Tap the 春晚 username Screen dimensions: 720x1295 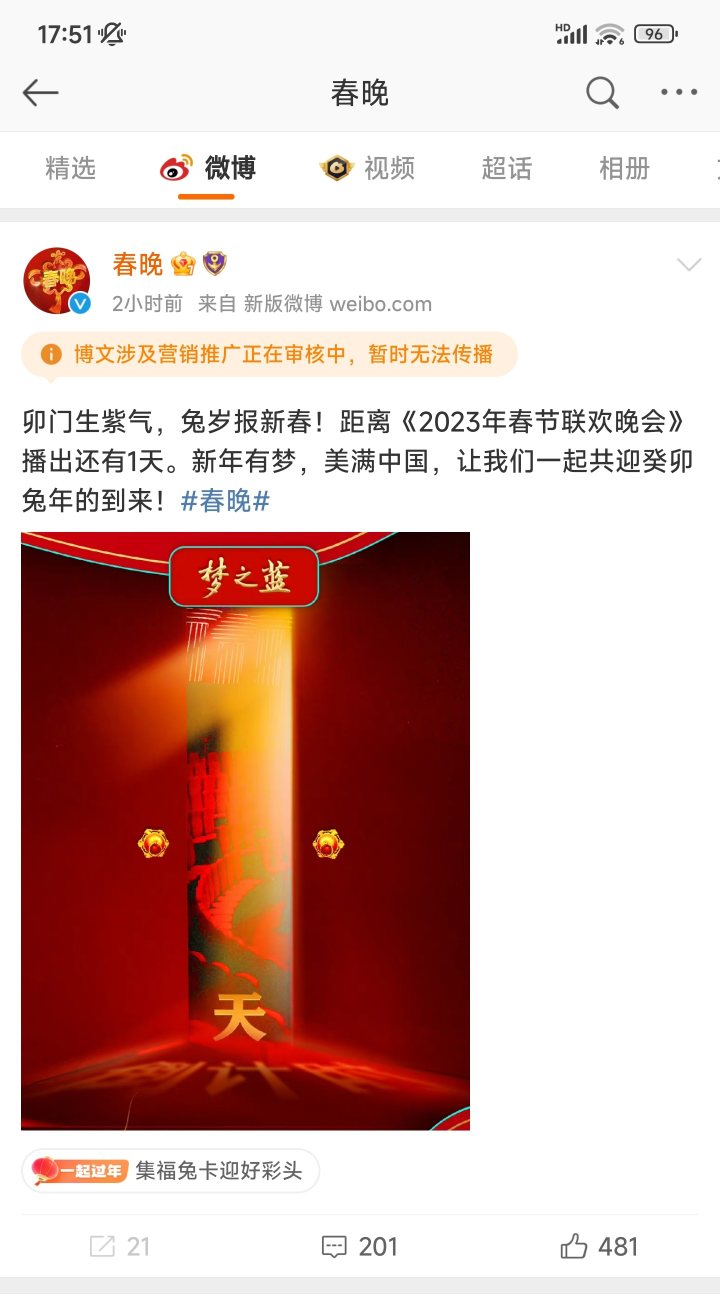click(138, 264)
